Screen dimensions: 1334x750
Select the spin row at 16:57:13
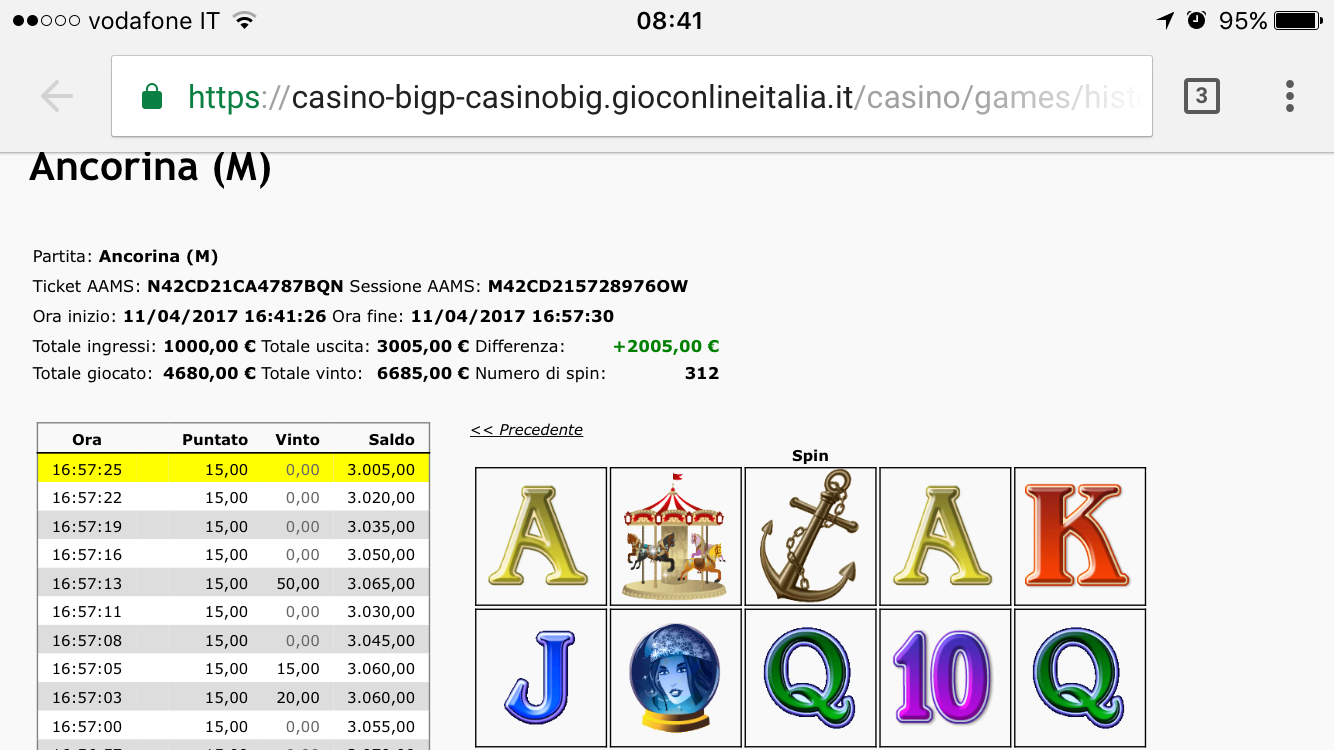[x=233, y=584]
